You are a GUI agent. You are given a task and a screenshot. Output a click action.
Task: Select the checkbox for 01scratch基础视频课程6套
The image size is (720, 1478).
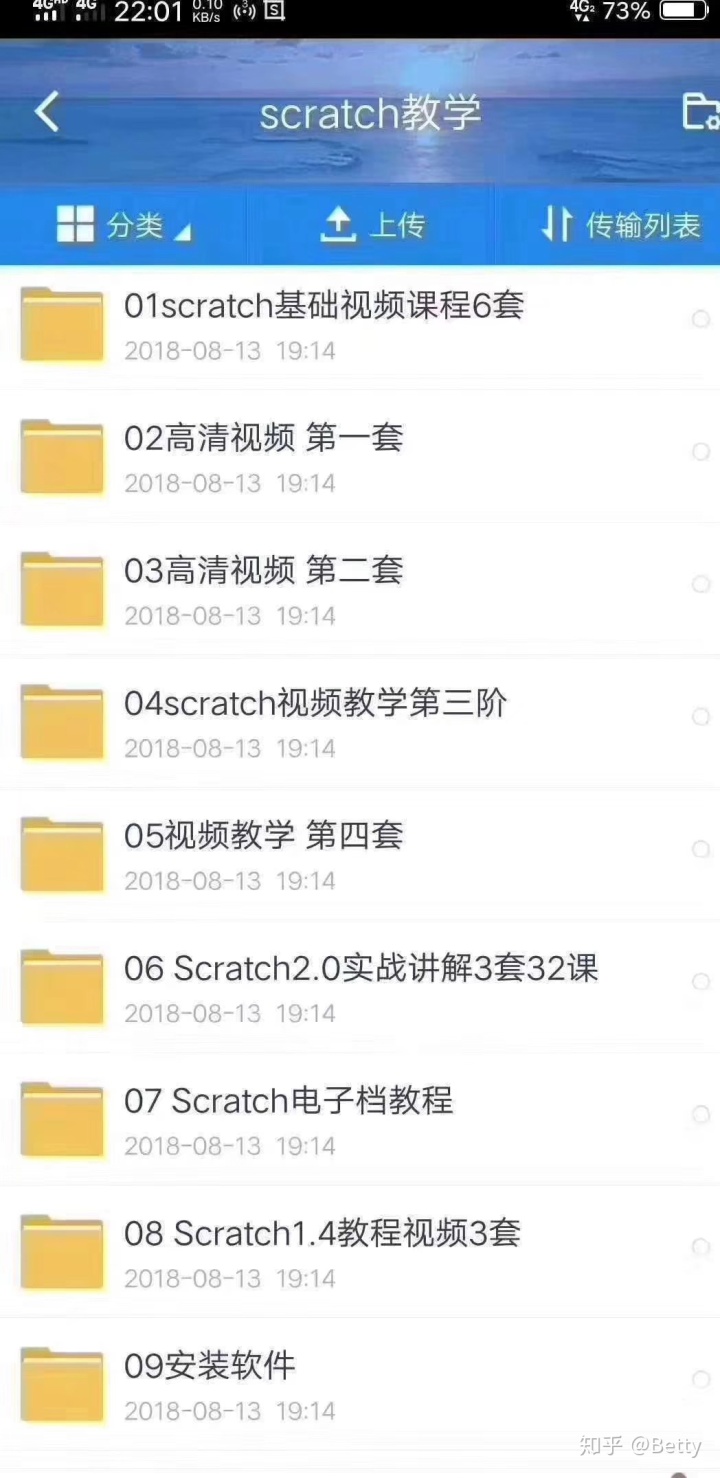pyautogui.click(x=702, y=319)
